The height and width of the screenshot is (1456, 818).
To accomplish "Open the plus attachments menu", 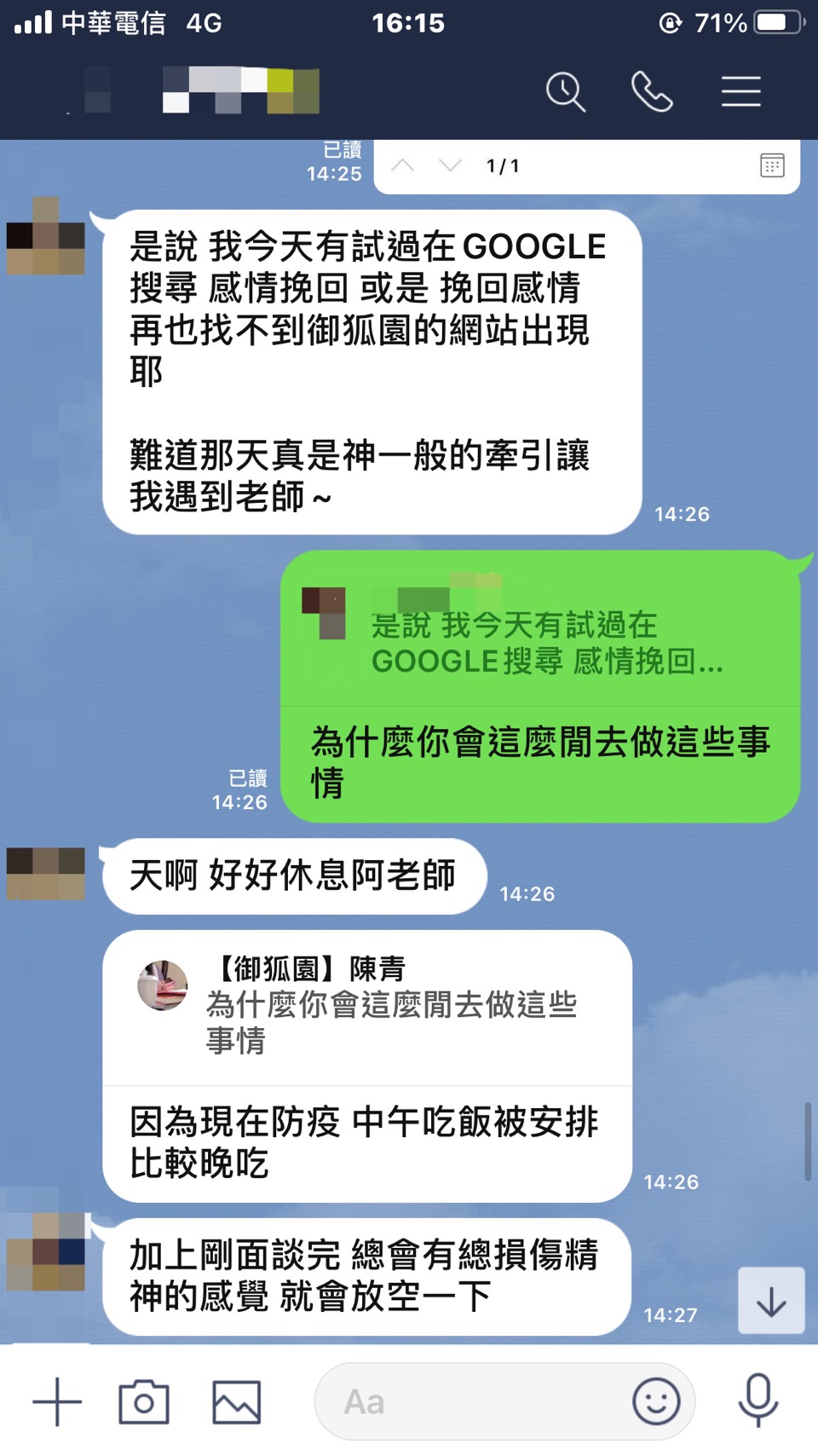I will (57, 1401).
